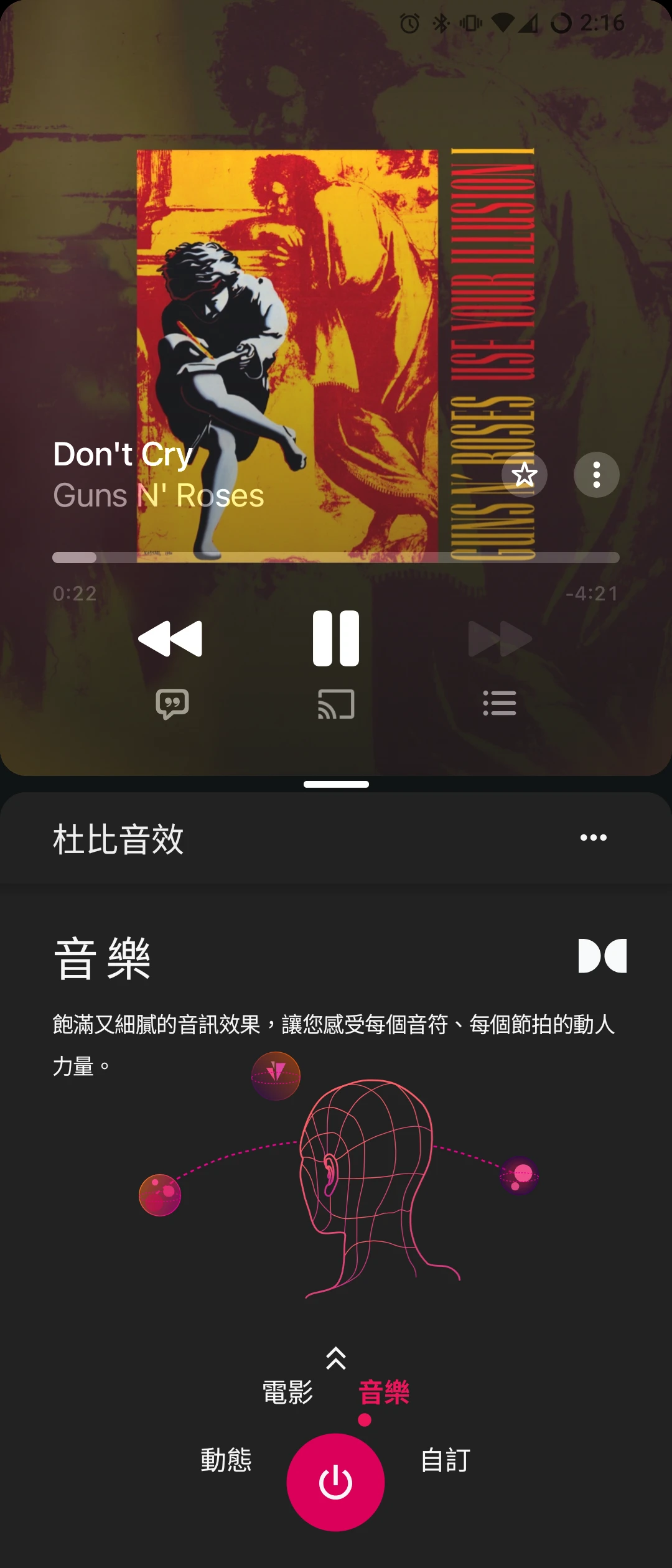Rewind to the previous track
The height and width of the screenshot is (1568, 672).
pyautogui.click(x=170, y=638)
